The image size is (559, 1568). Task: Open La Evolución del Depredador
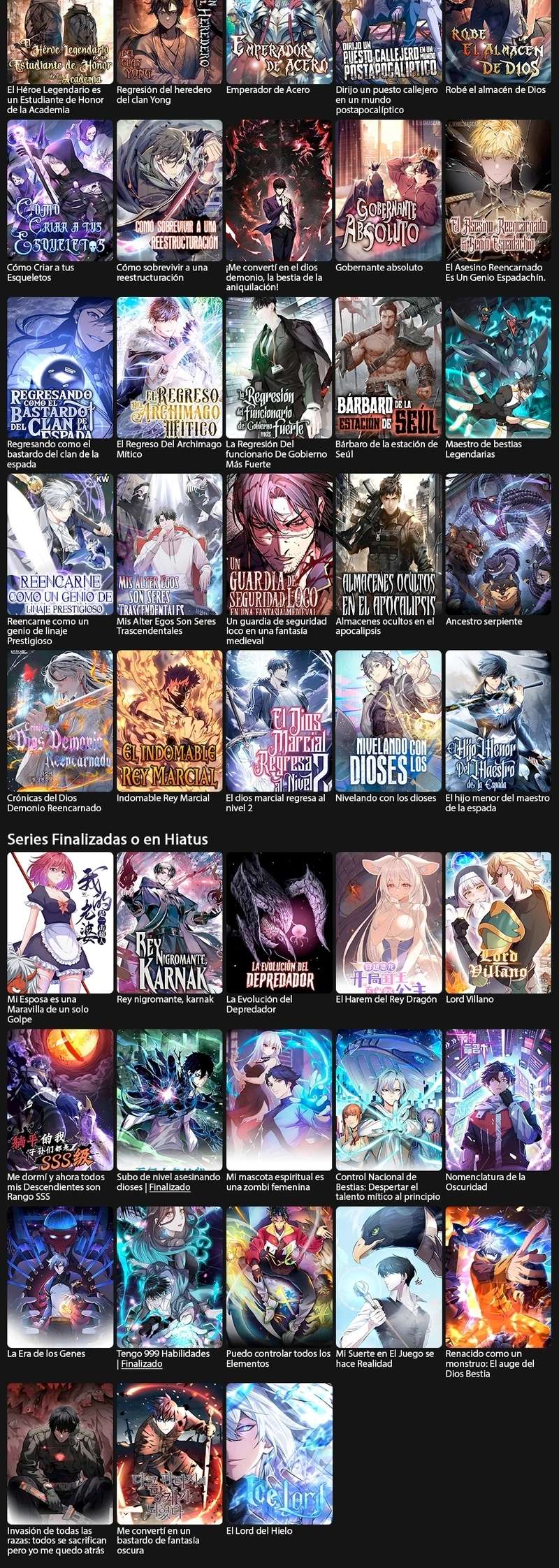point(279,922)
